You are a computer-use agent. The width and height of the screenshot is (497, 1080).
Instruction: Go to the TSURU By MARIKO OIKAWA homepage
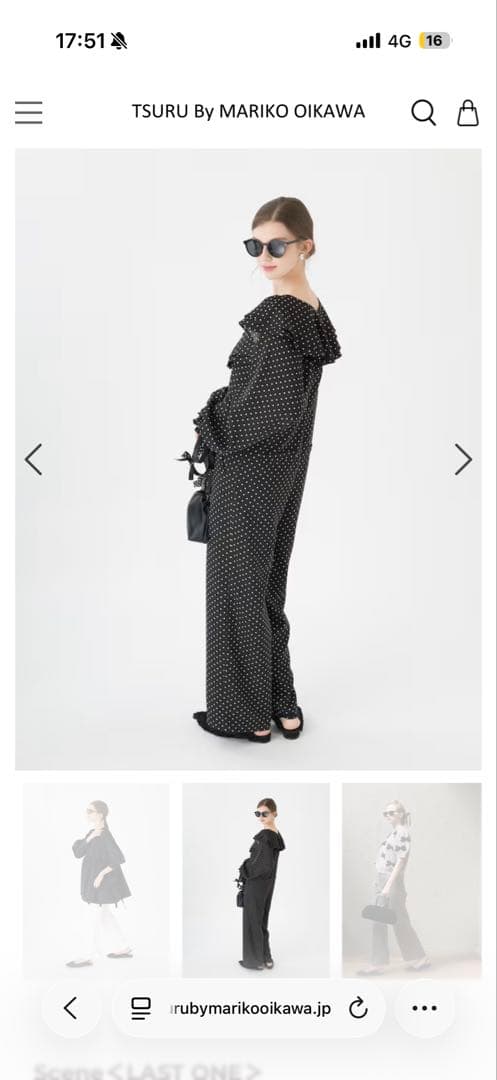(x=248, y=112)
